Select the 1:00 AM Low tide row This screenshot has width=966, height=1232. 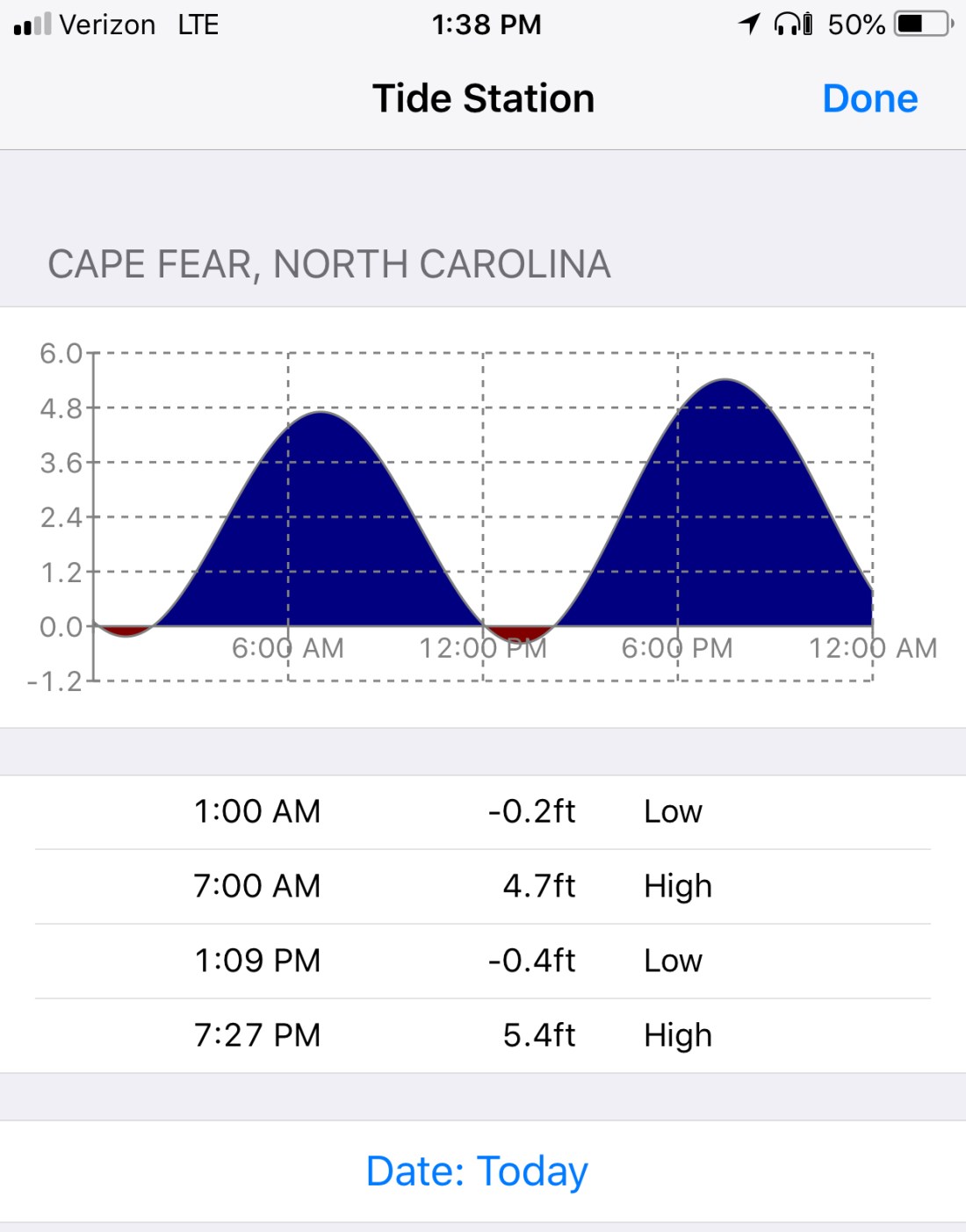click(483, 811)
